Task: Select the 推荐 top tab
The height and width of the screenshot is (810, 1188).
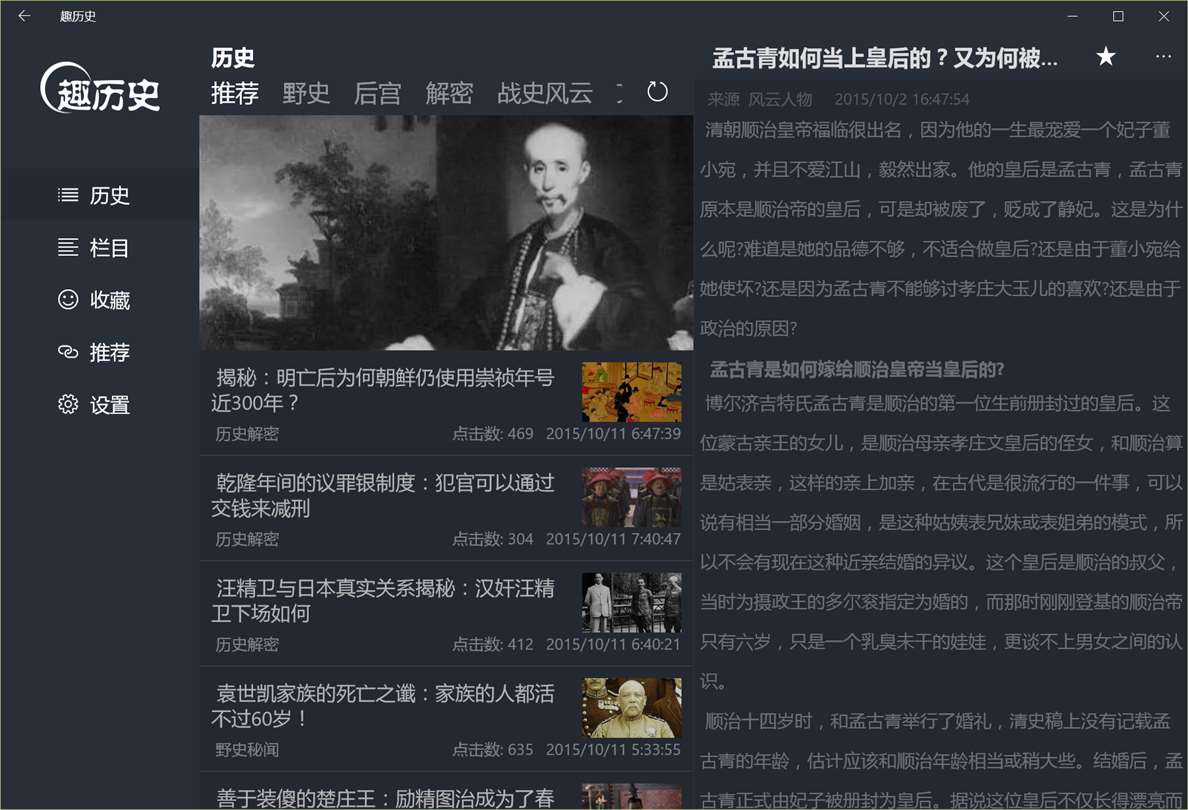Action: click(235, 93)
